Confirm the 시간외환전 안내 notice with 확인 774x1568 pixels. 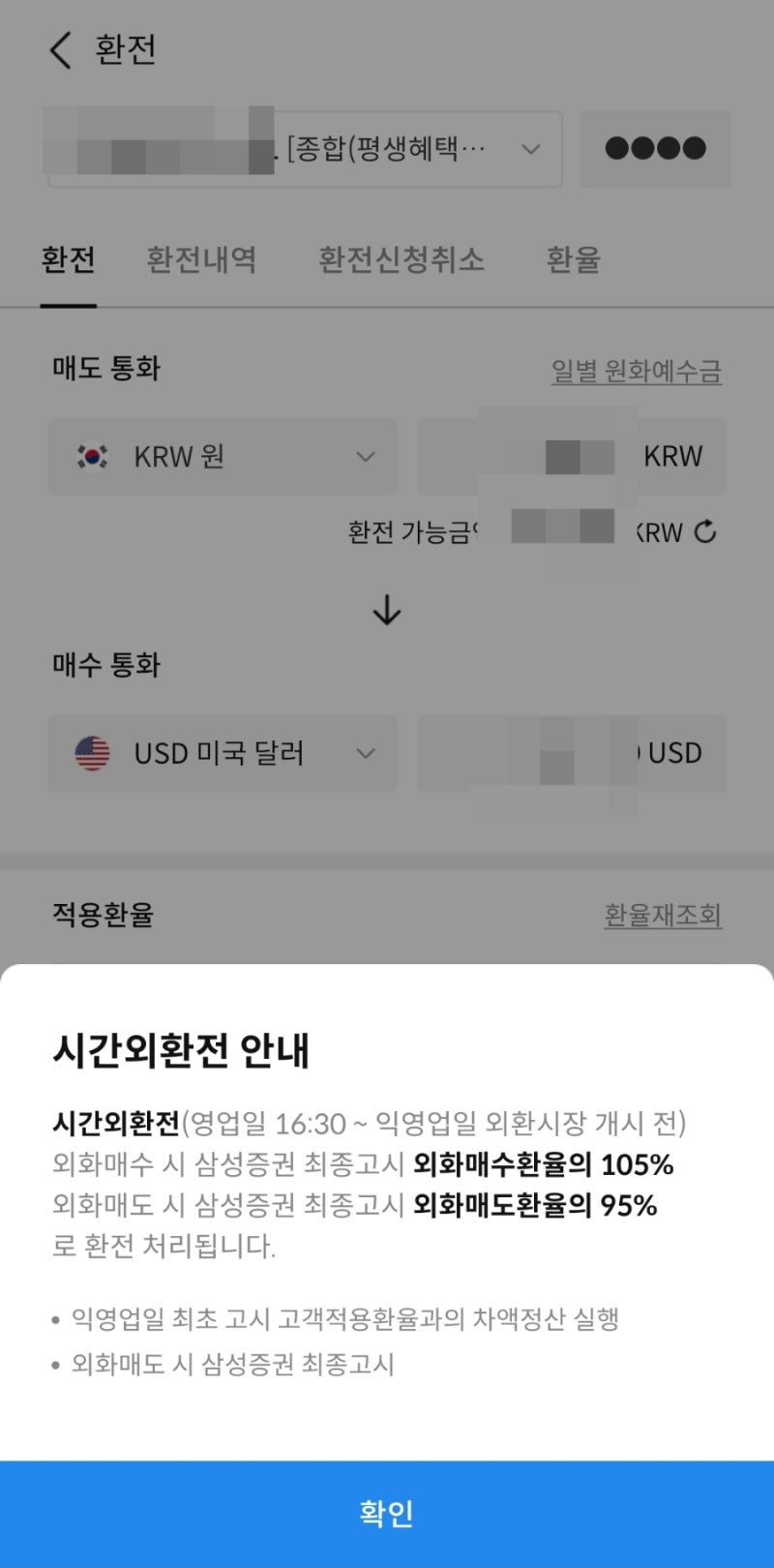387,1514
